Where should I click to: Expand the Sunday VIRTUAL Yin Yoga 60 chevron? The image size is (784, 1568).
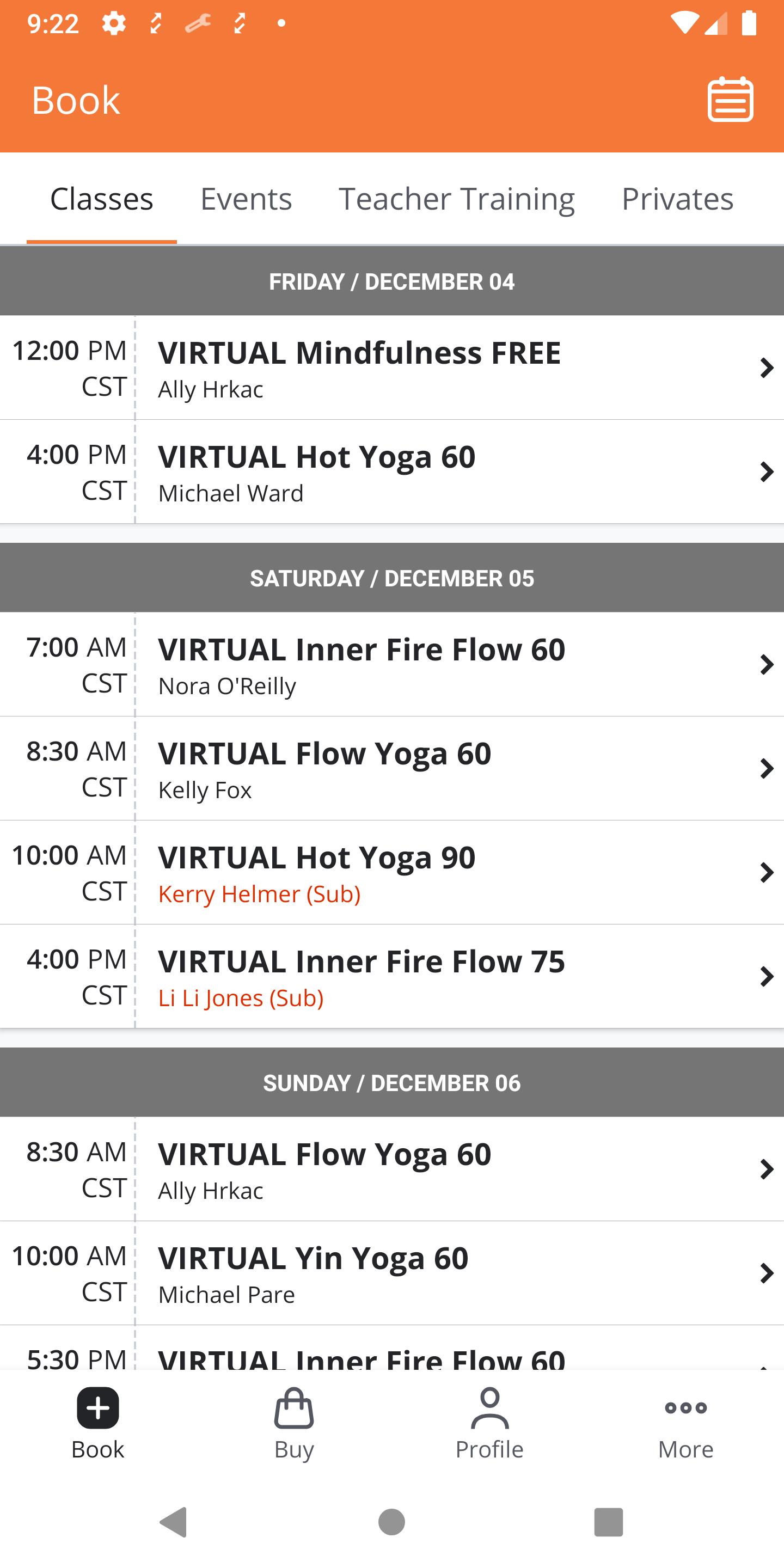coord(765,1273)
